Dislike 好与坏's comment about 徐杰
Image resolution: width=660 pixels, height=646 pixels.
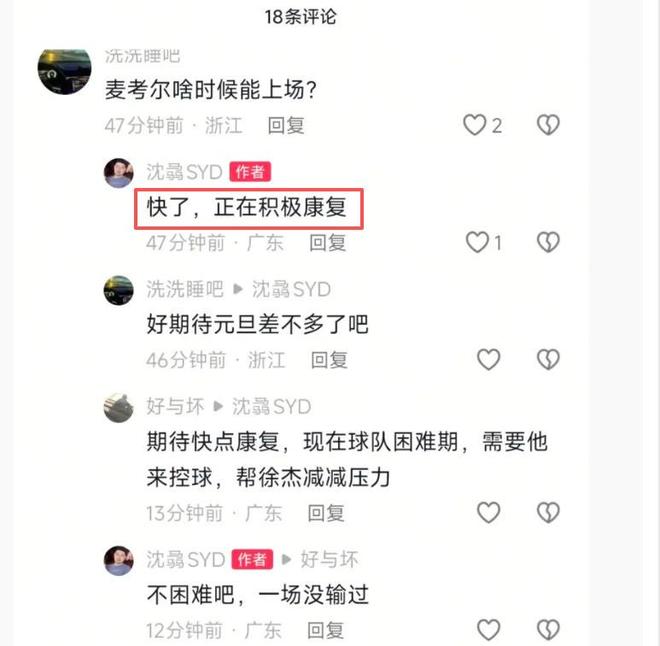[547, 513]
